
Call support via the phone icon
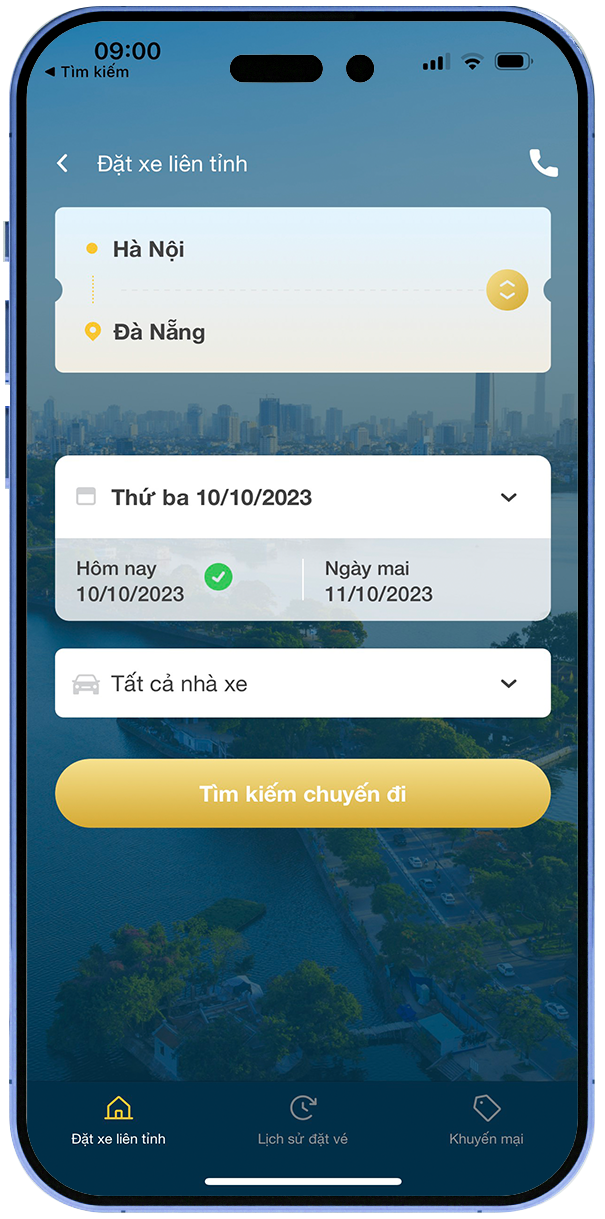point(543,163)
